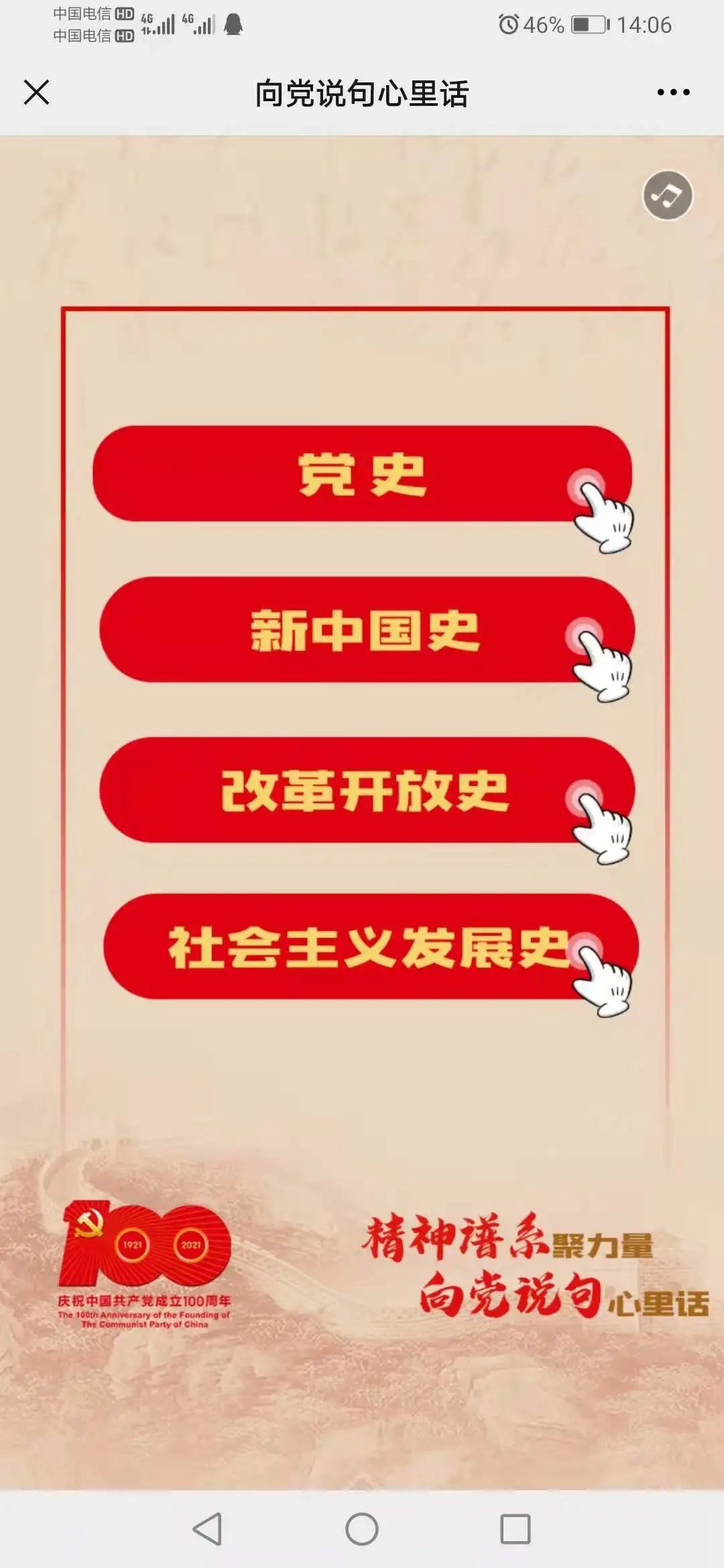Close the 向党说句心里话 page
The width and height of the screenshot is (724, 1568).
pyautogui.click(x=37, y=92)
